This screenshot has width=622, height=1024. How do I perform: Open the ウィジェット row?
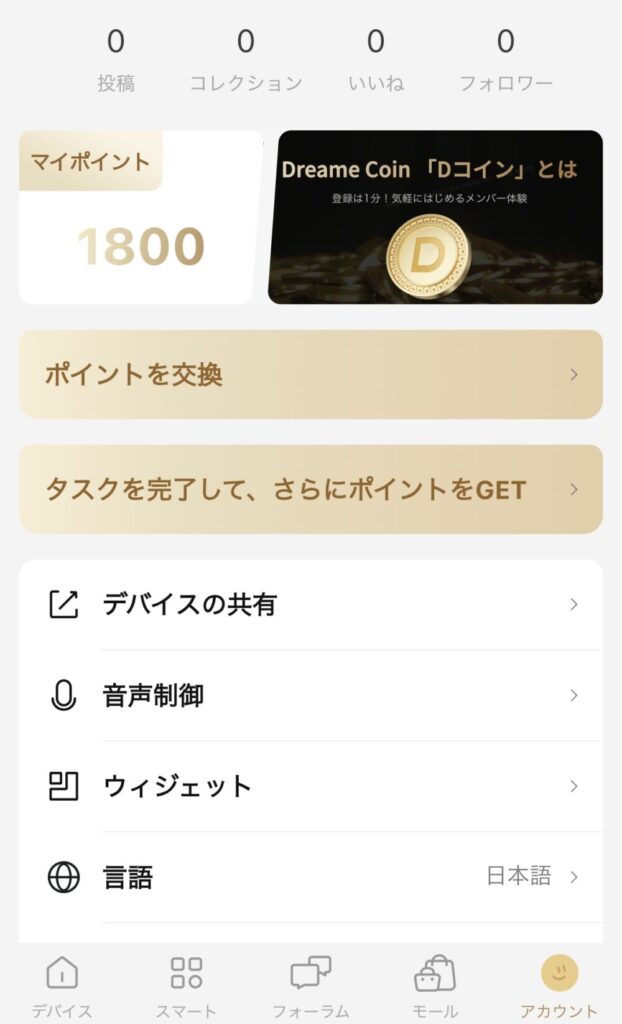(x=311, y=787)
